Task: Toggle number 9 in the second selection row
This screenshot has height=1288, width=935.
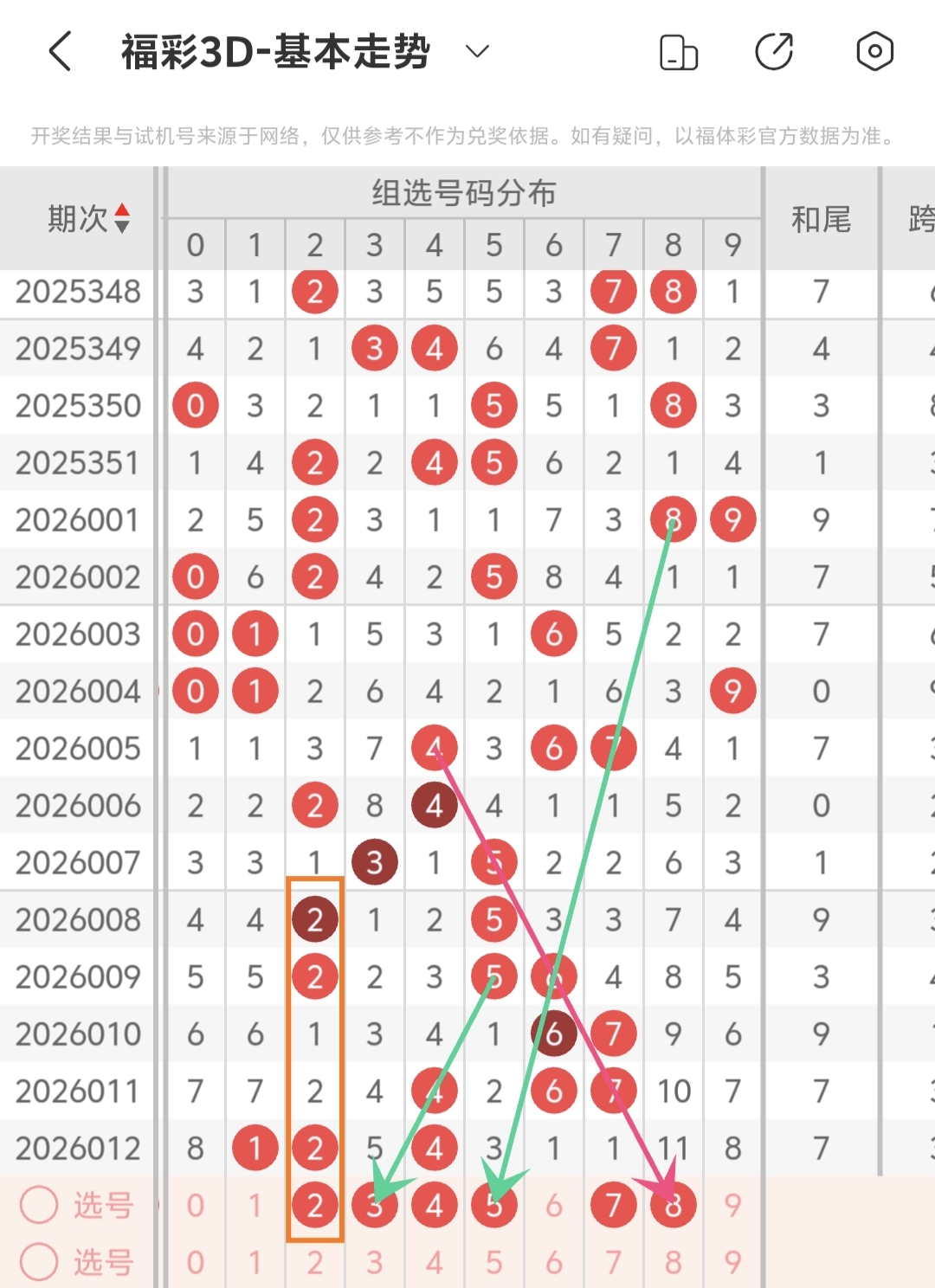Action: click(732, 1261)
